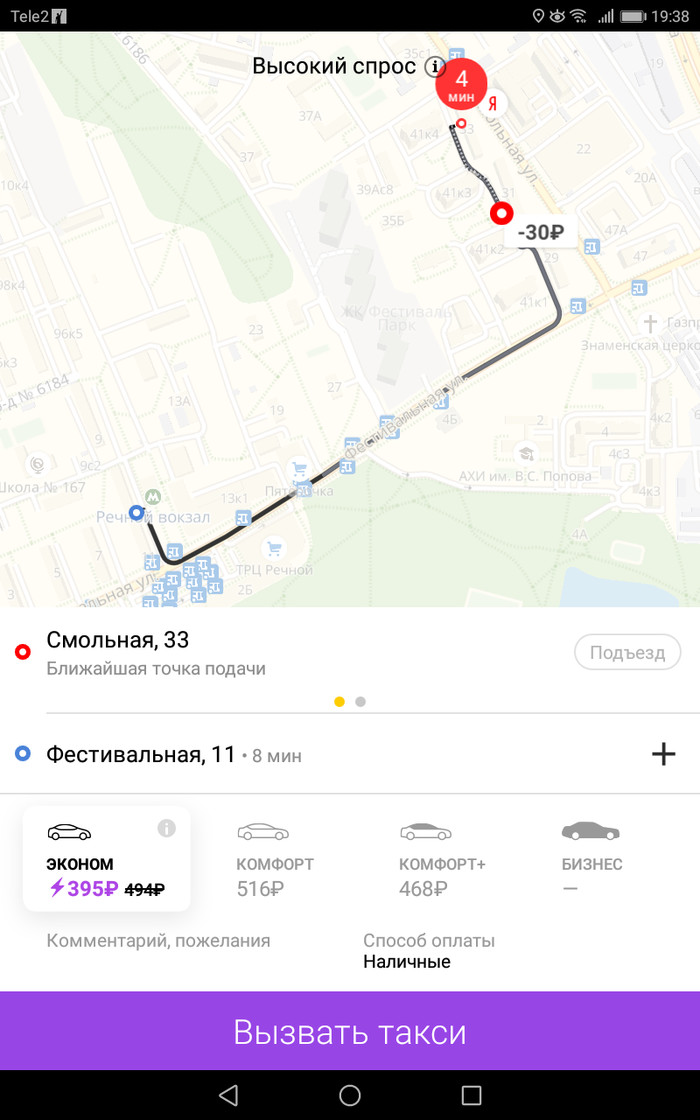700x1120 pixels.
Task: Add a stop with the plus icon
Action: 663,754
